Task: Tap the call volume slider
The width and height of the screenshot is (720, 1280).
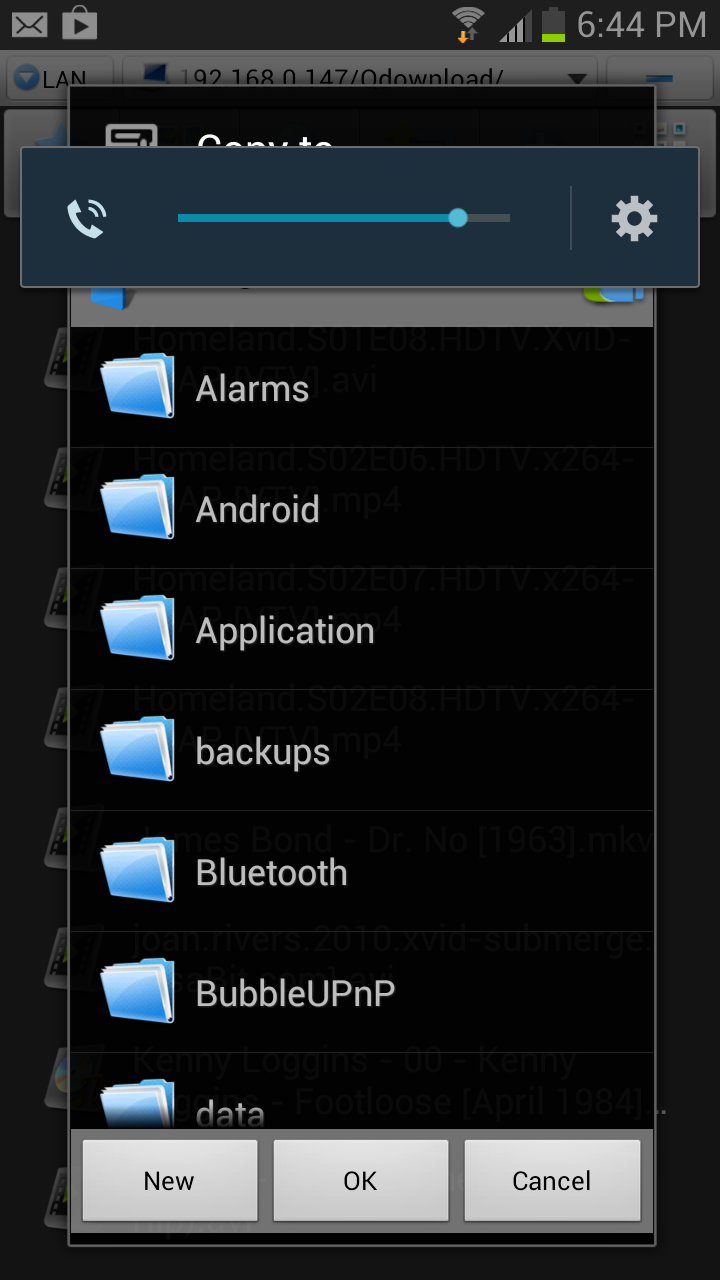Action: pyautogui.click(x=343, y=218)
